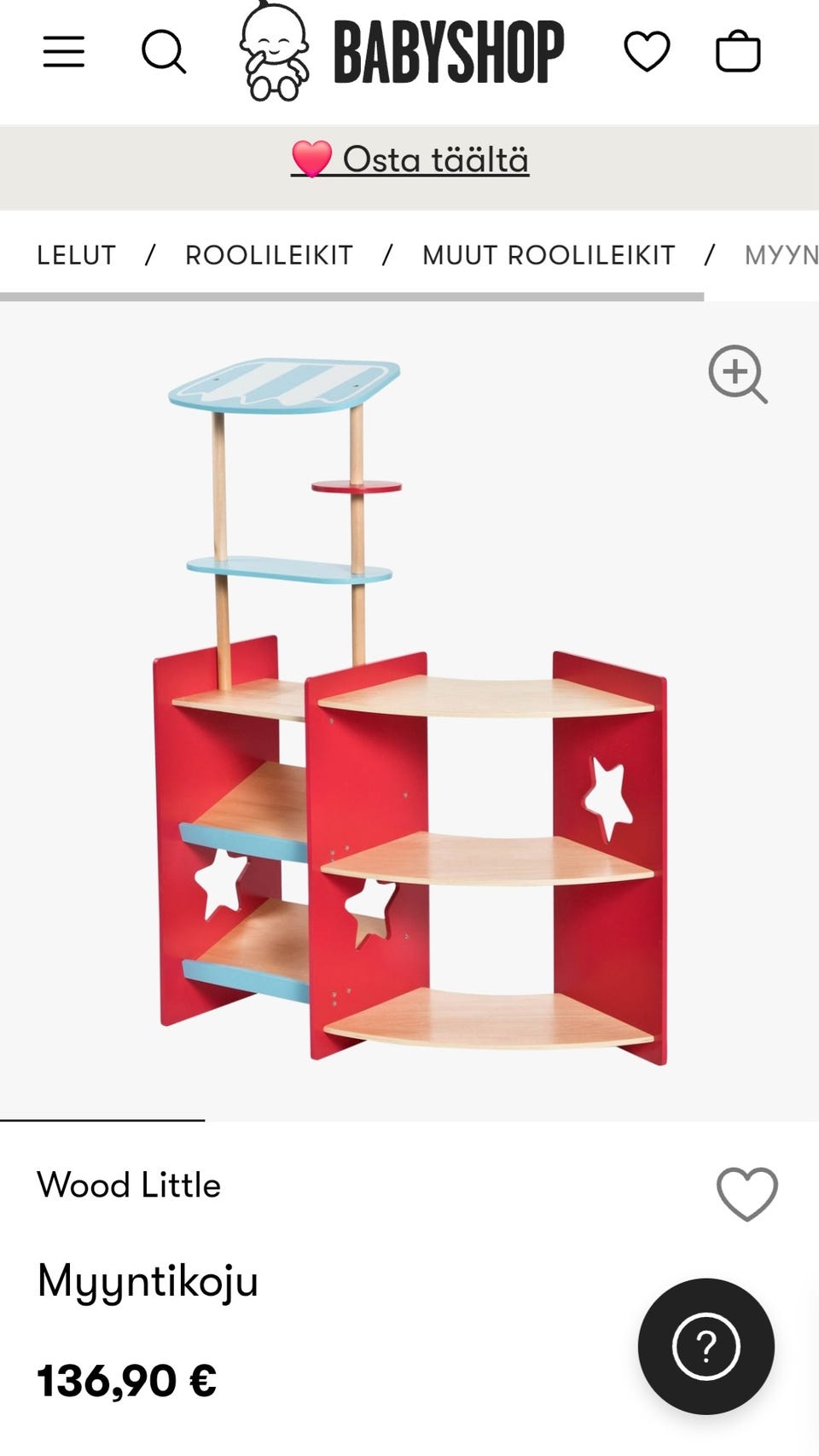819x1456 pixels.
Task: Go to the LELUT breadcrumb
Action: pos(76,255)
